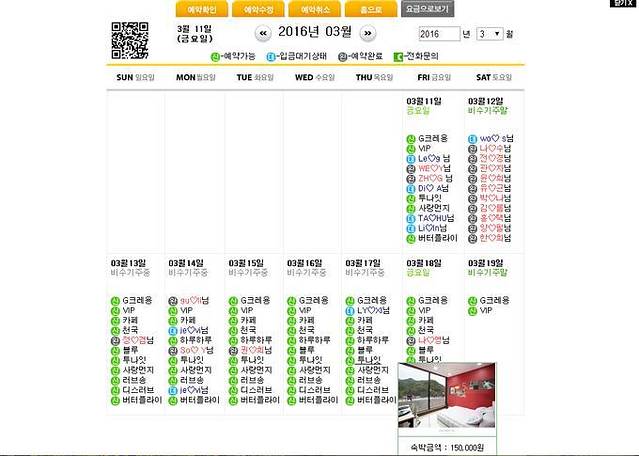Select G크레용 room on 03월11일
The height and width of the screenshot is (456, 639).
[433, 139]
